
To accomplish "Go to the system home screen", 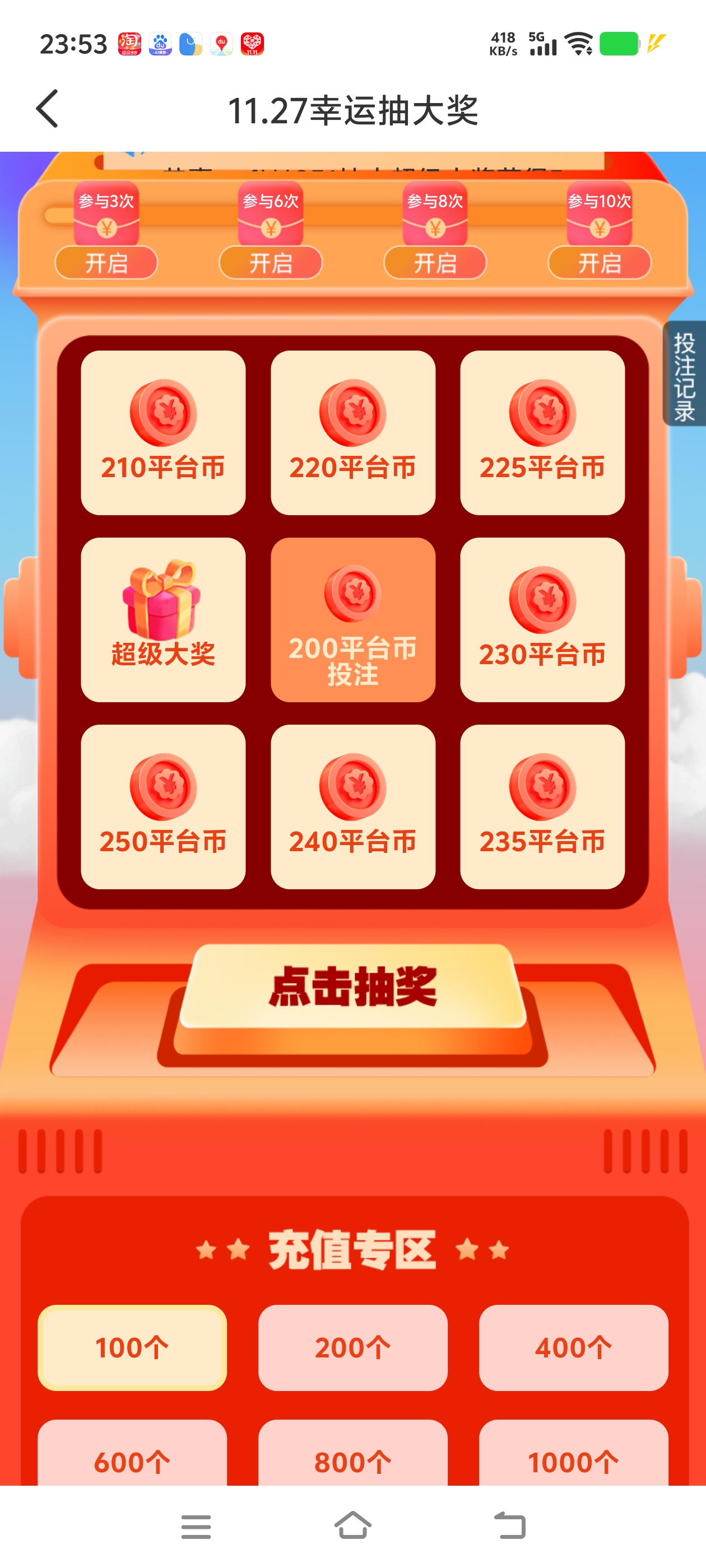I will 352,1526.
